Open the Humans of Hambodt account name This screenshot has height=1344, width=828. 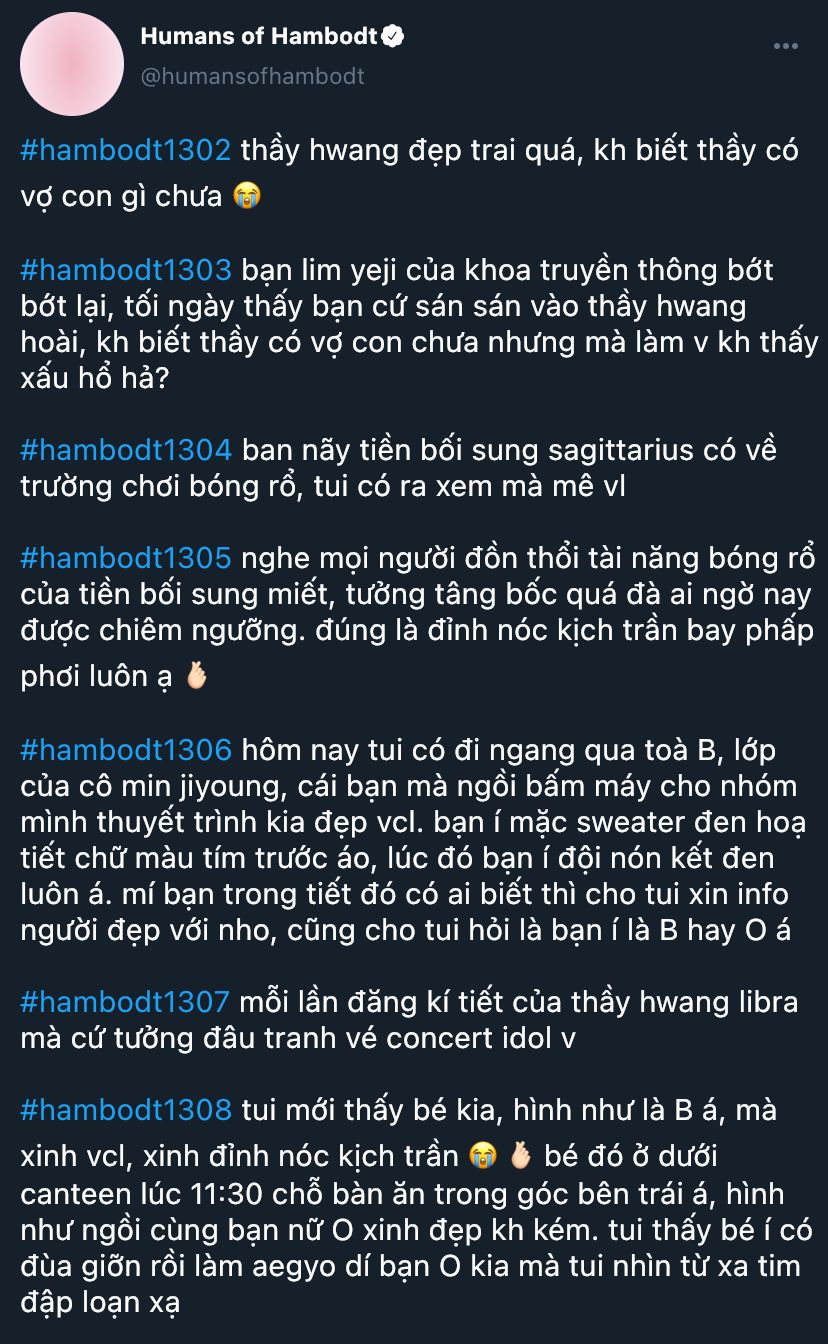point(259,37)
